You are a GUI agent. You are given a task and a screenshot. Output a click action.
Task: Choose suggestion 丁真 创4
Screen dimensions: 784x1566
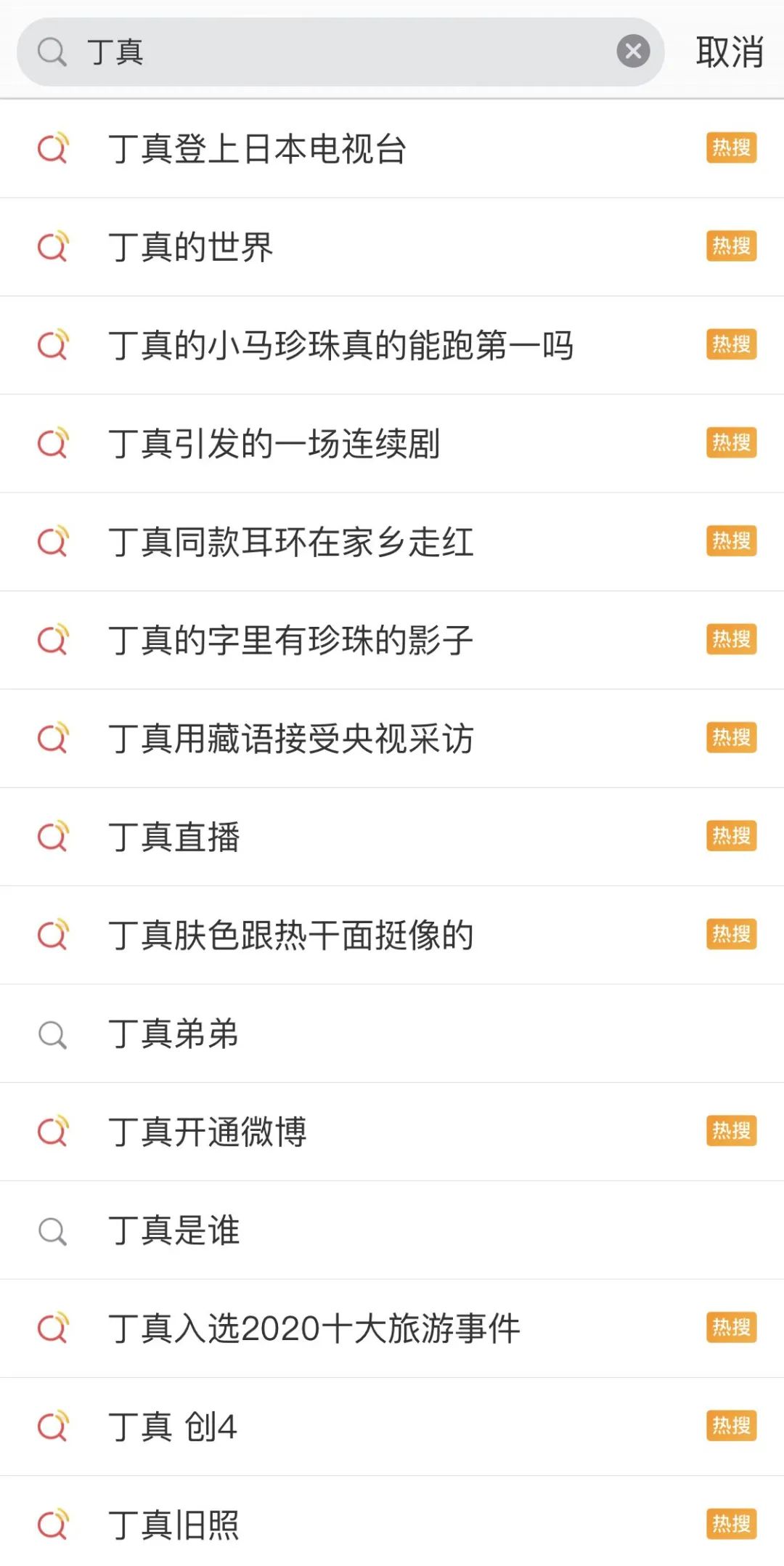173,1427
